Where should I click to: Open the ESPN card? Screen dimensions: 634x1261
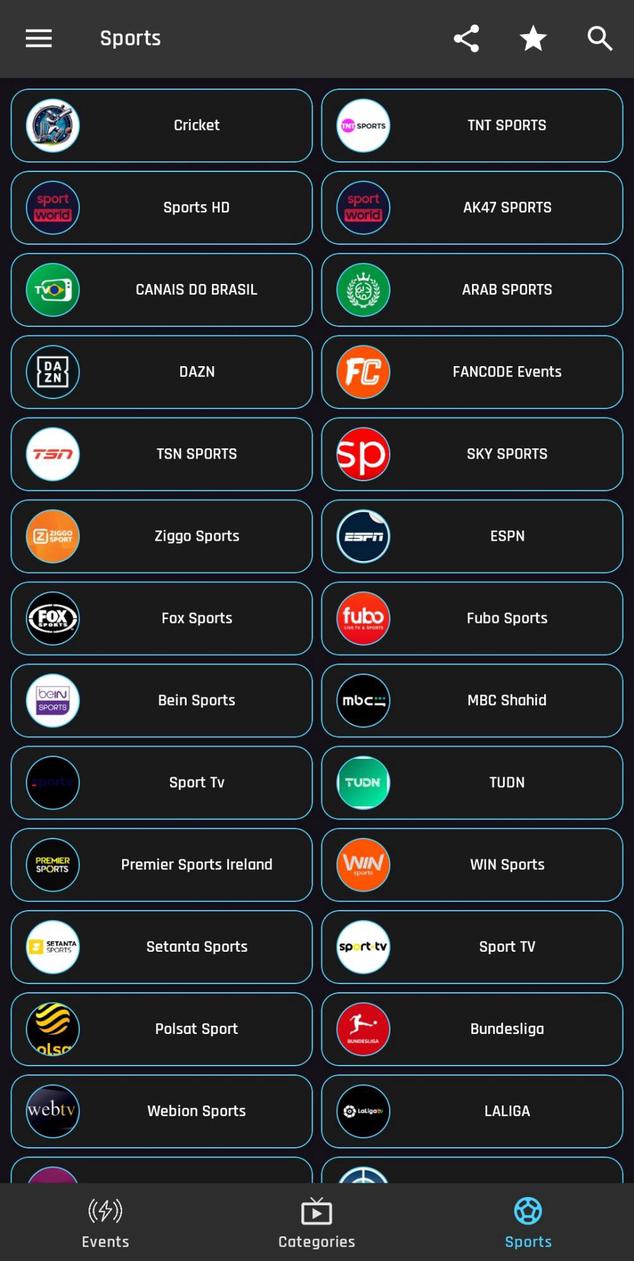pos(472,536)
